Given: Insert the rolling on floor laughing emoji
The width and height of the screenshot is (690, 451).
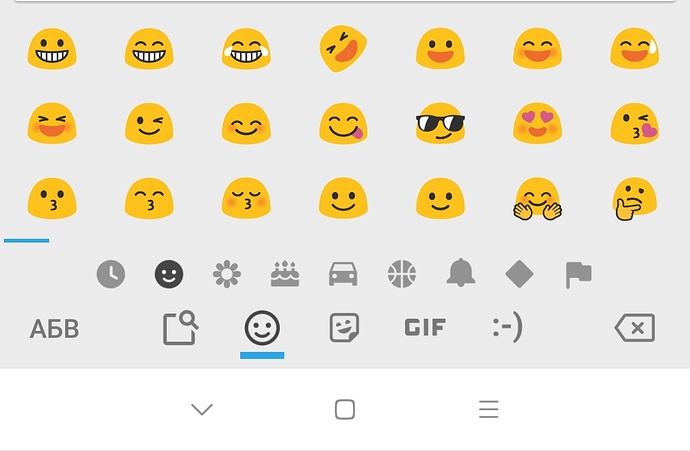Looking at the screenshot, I should (343, 48).
